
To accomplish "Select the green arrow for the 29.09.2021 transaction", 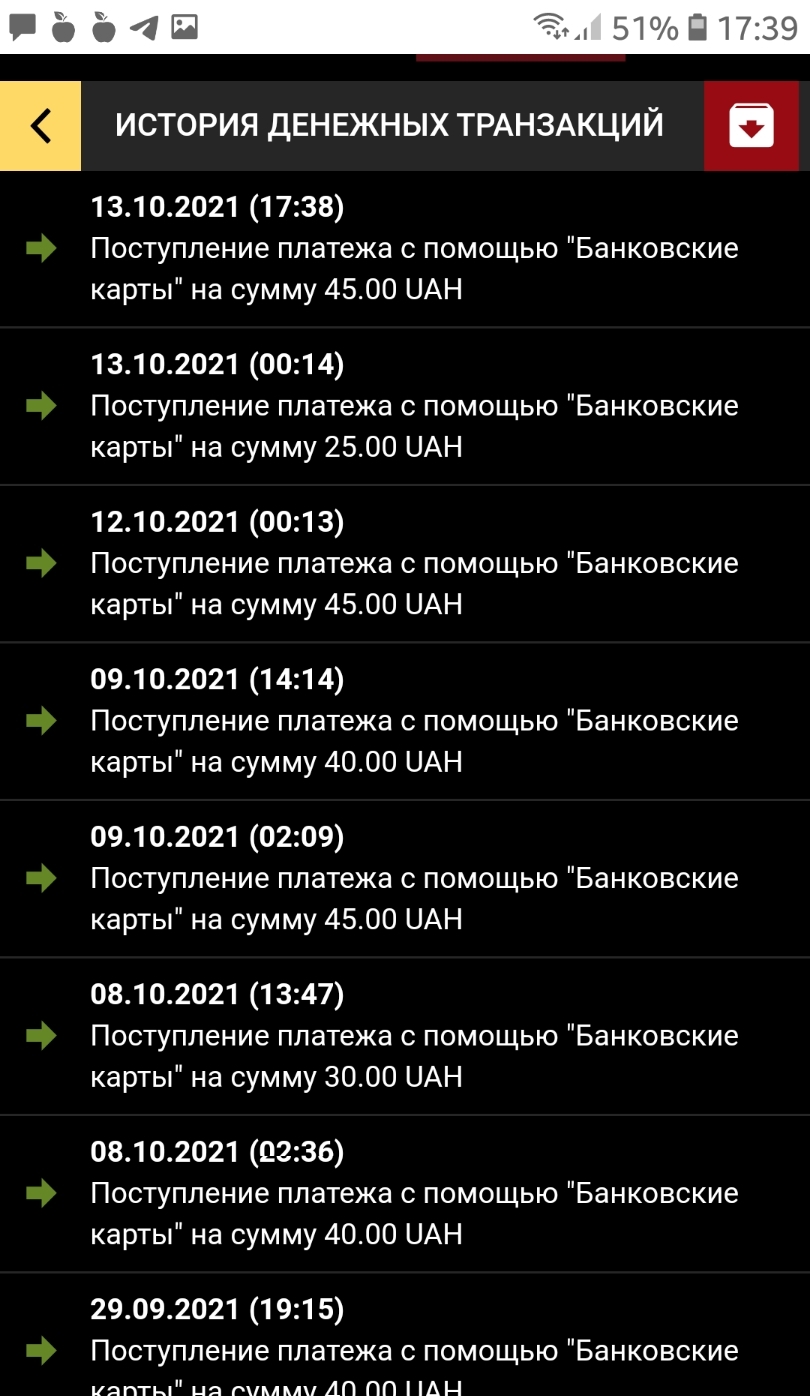I will point(40,1351).
